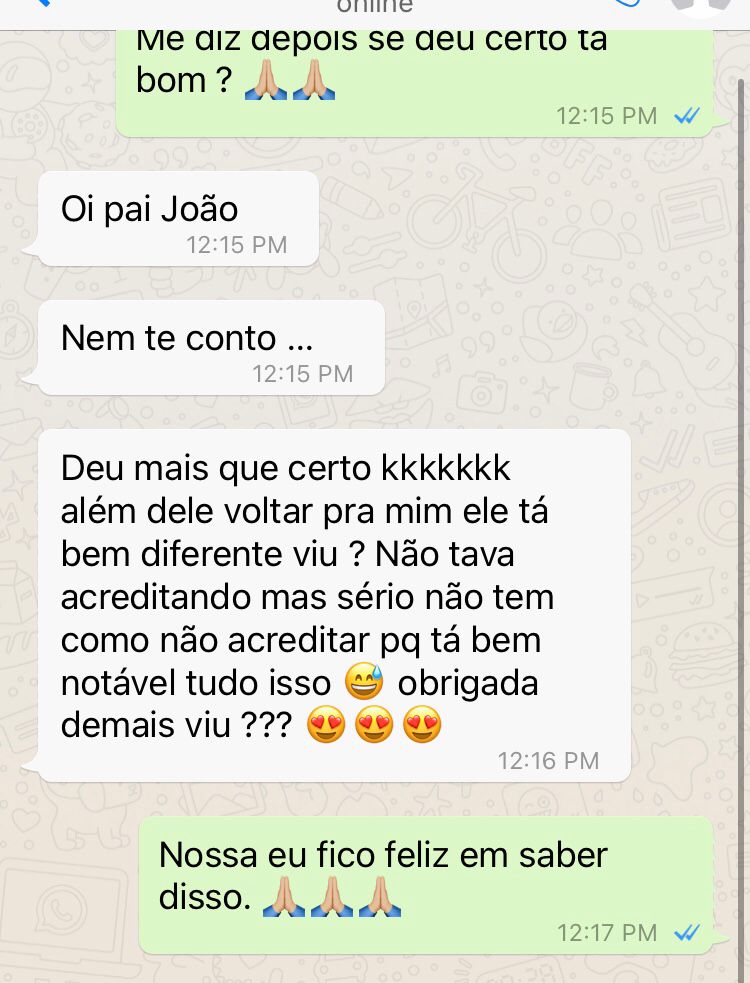Start a voice call with this contact
The image size is (750, 983).
tap(627, 4)
